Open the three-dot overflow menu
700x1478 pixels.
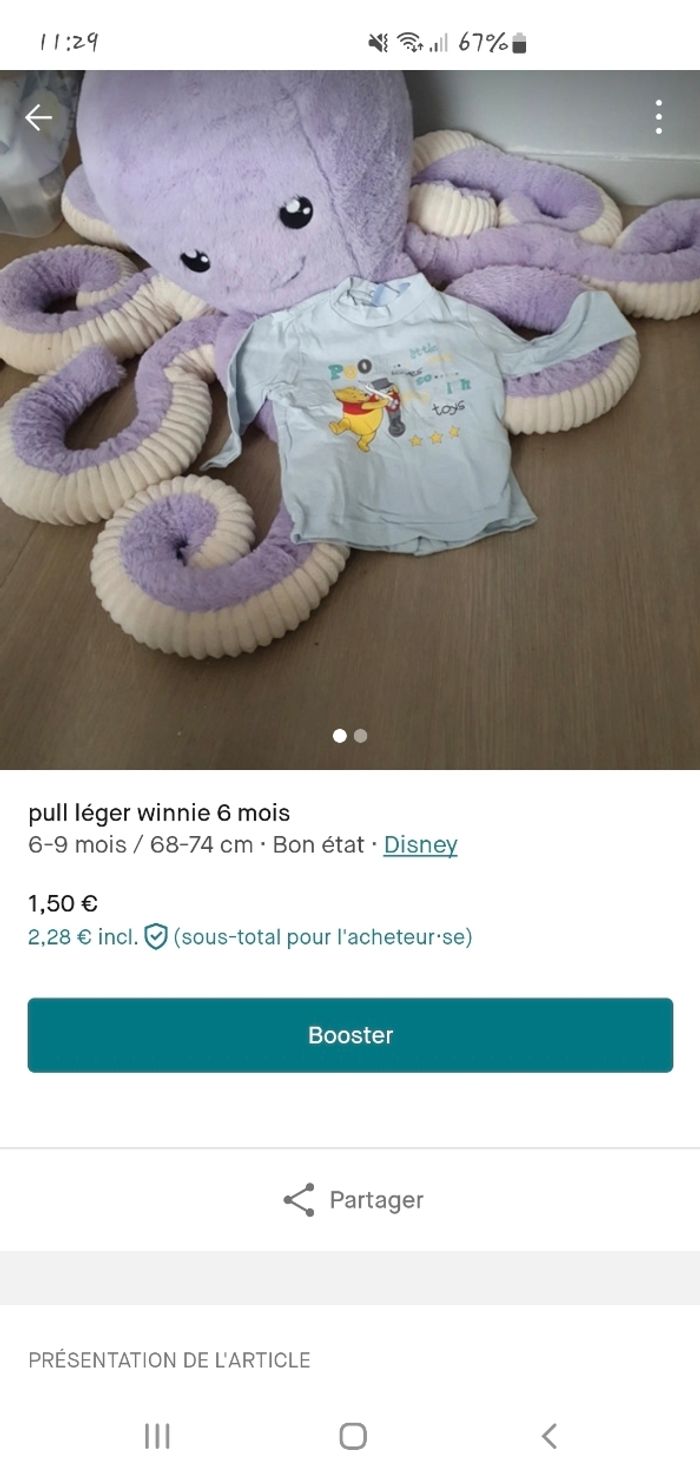(658, 117)
